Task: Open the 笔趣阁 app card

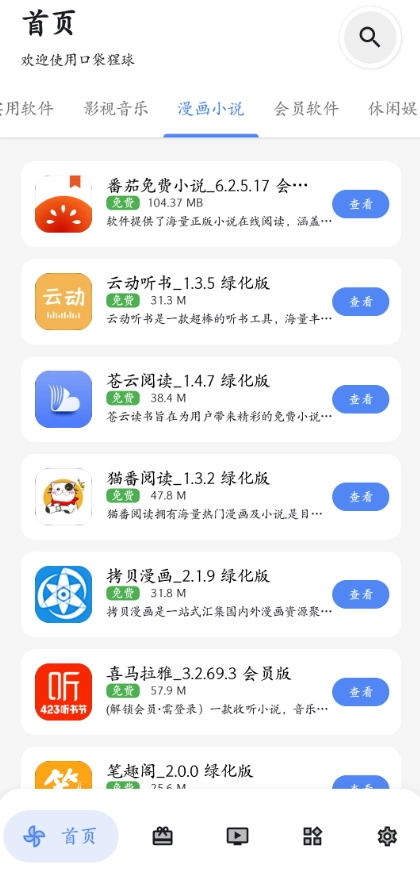Action: [211, 769]
